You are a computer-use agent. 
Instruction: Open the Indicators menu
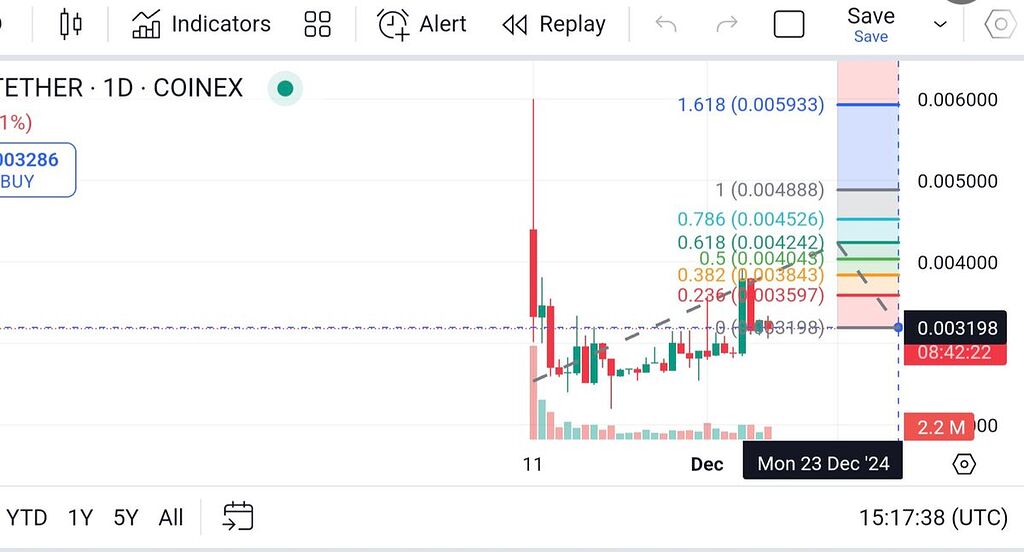click(201, 24)
